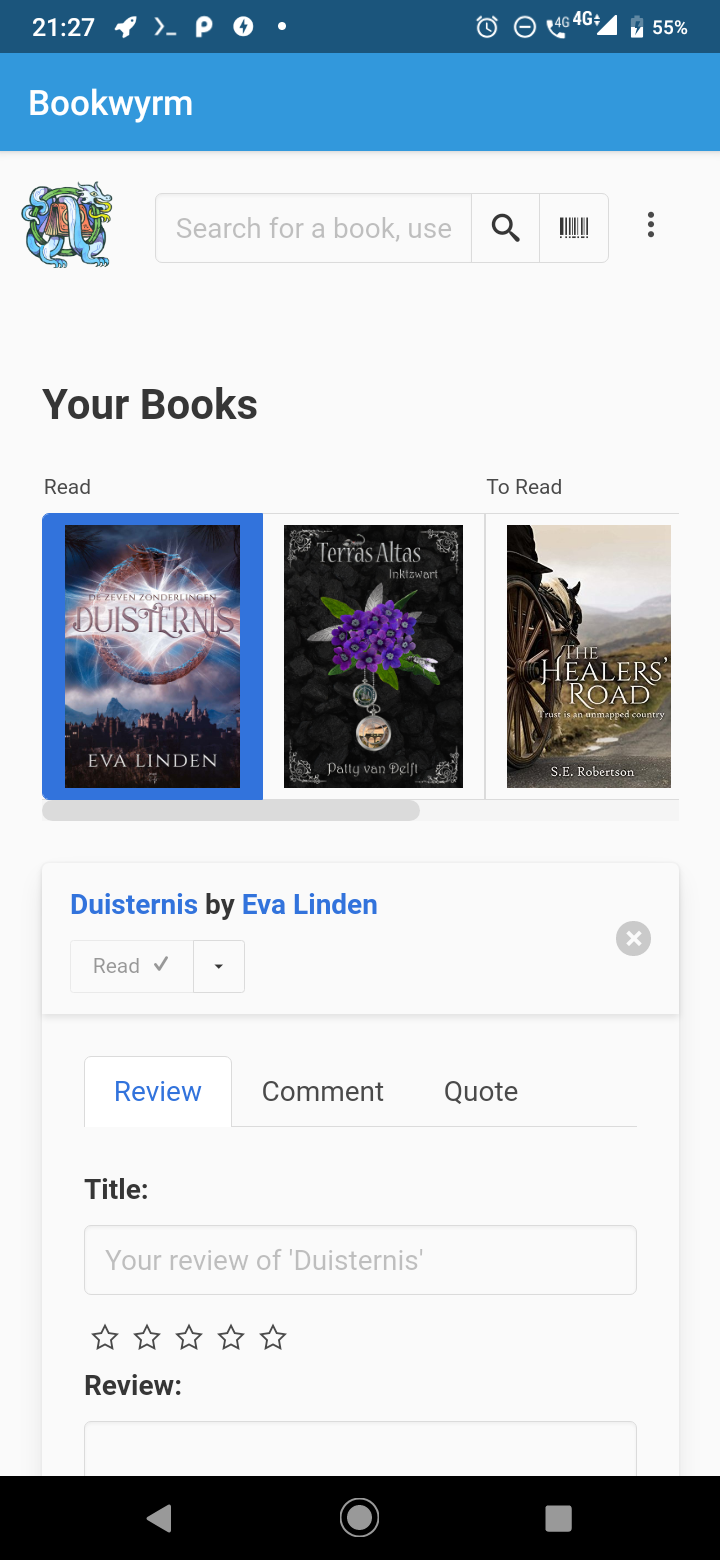Image resolution: width=720 pixels, height=1560 pixels.
Task: Tap the review title field
Action: point(360,1260)
